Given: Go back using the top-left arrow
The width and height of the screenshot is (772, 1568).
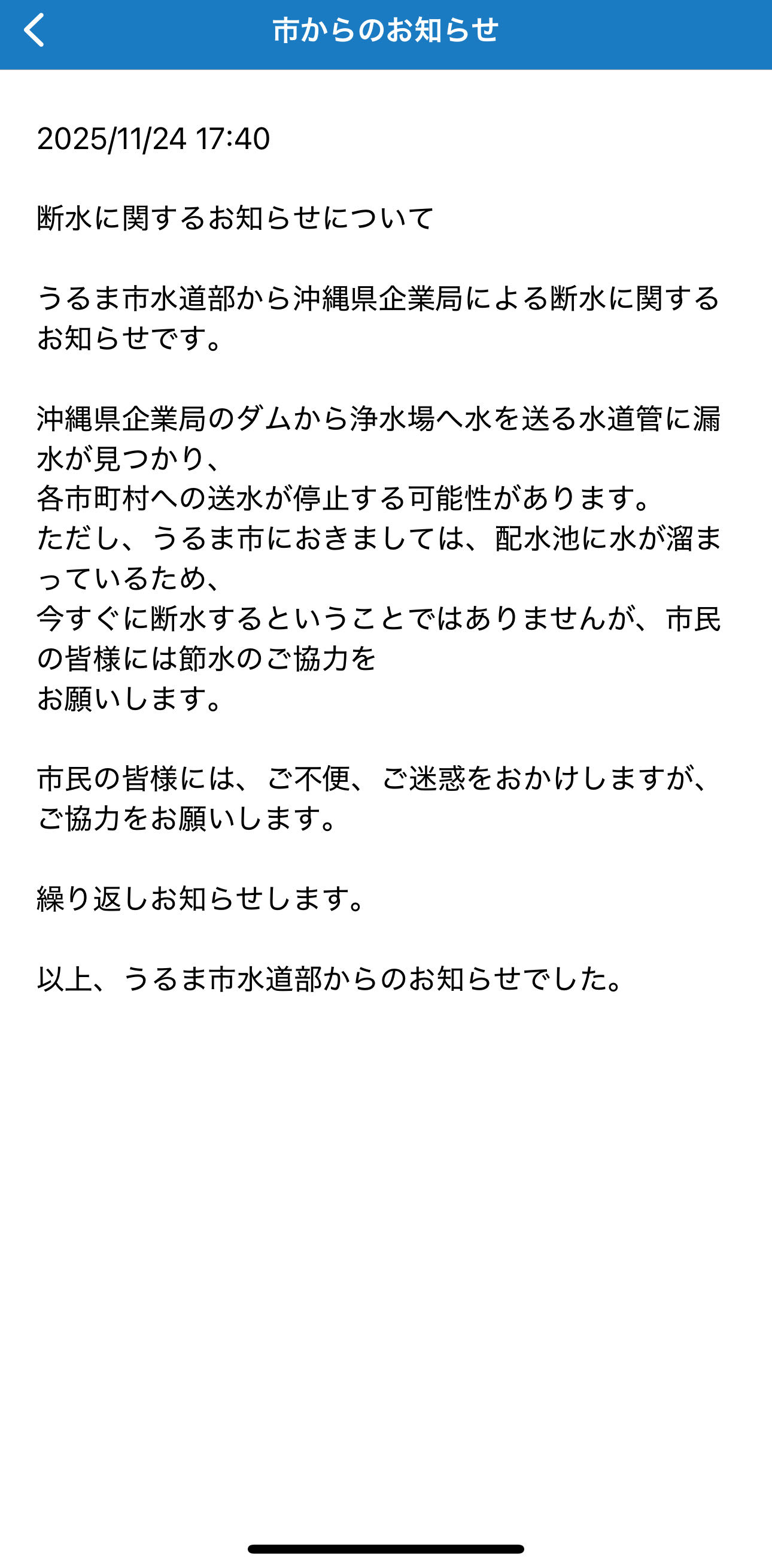Looking at the screenshot, I should coord(34,30).
